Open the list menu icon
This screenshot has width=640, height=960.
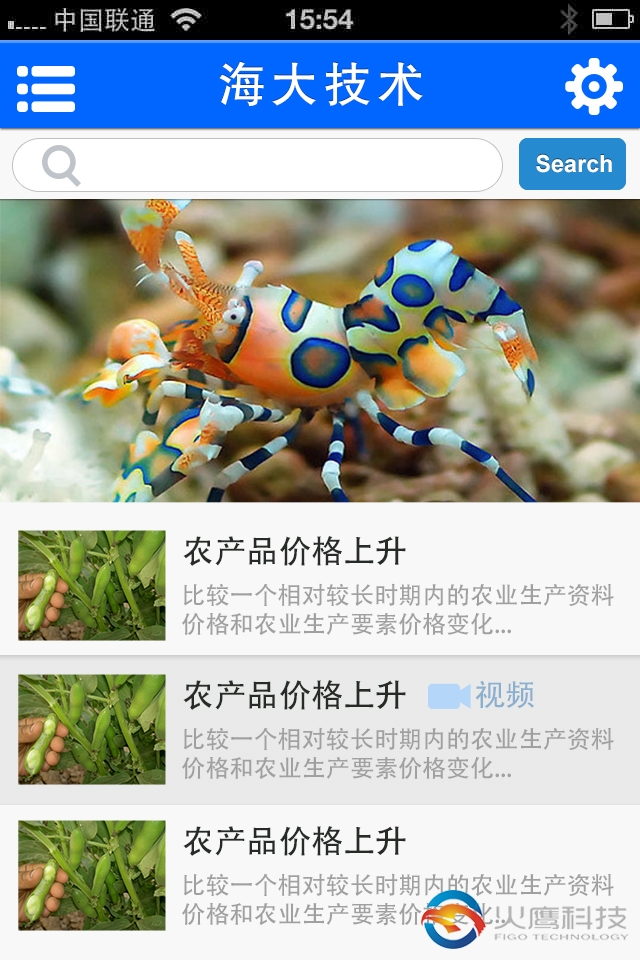point(46,88)
